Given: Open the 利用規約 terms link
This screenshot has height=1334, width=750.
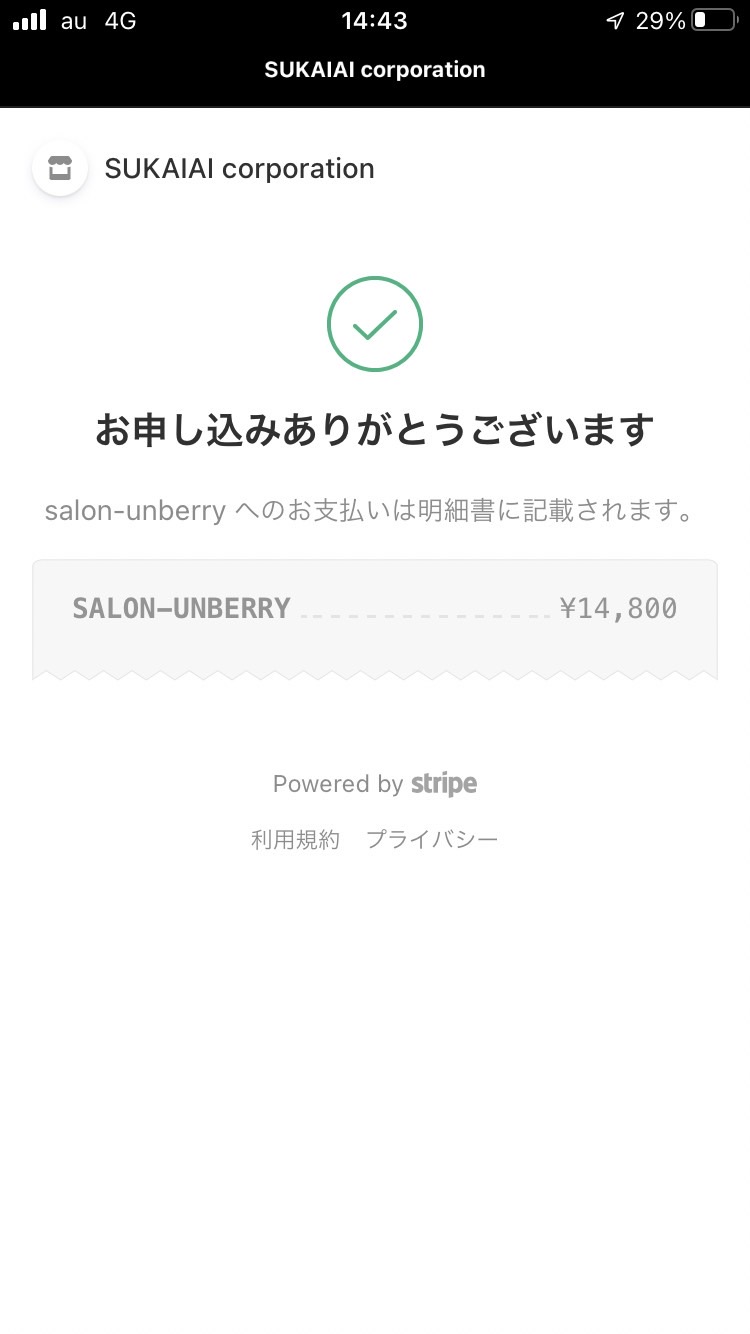Looking at the screenshot, I should [x=296, y=839].
